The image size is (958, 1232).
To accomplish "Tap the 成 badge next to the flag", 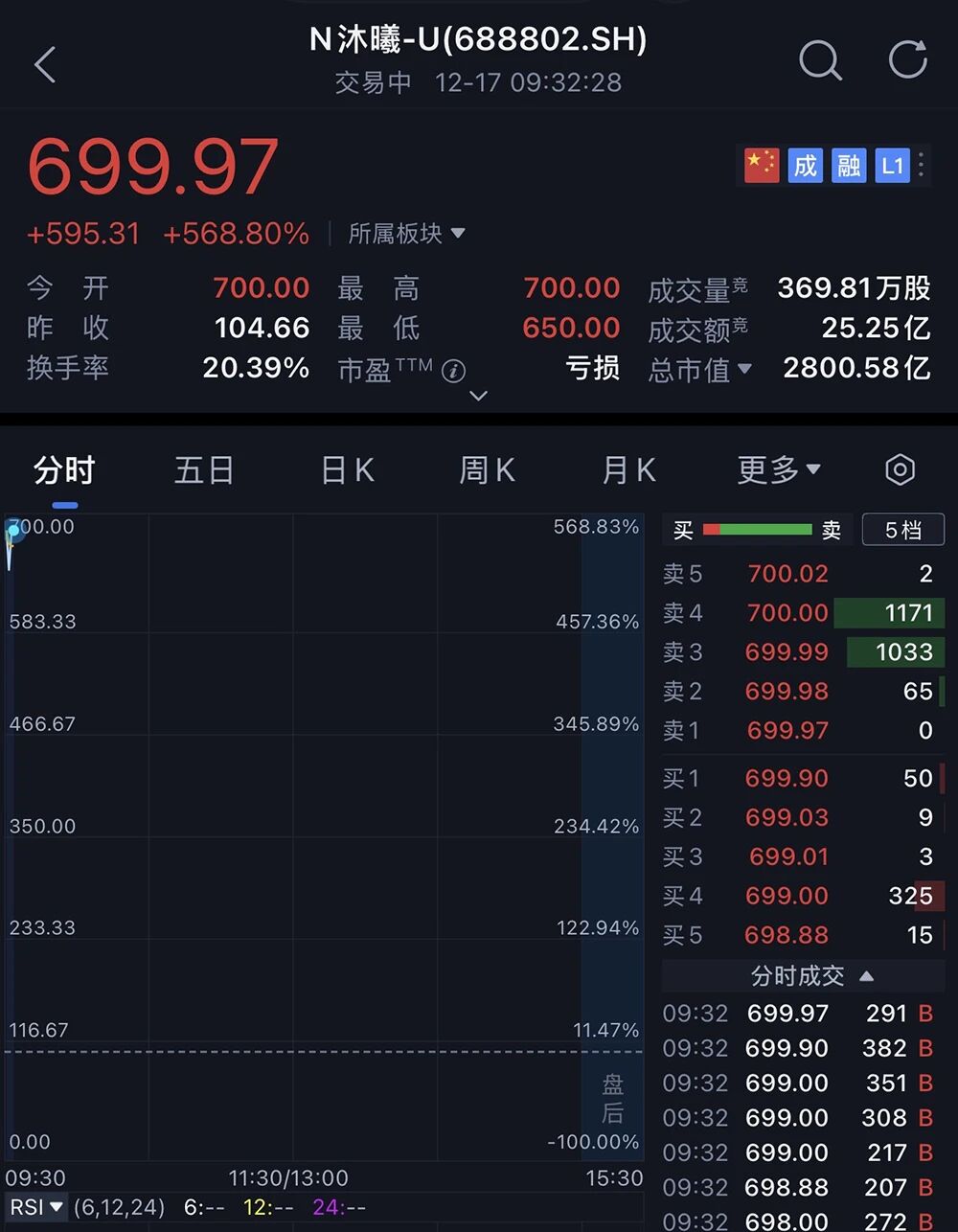I will pos(805,165).
